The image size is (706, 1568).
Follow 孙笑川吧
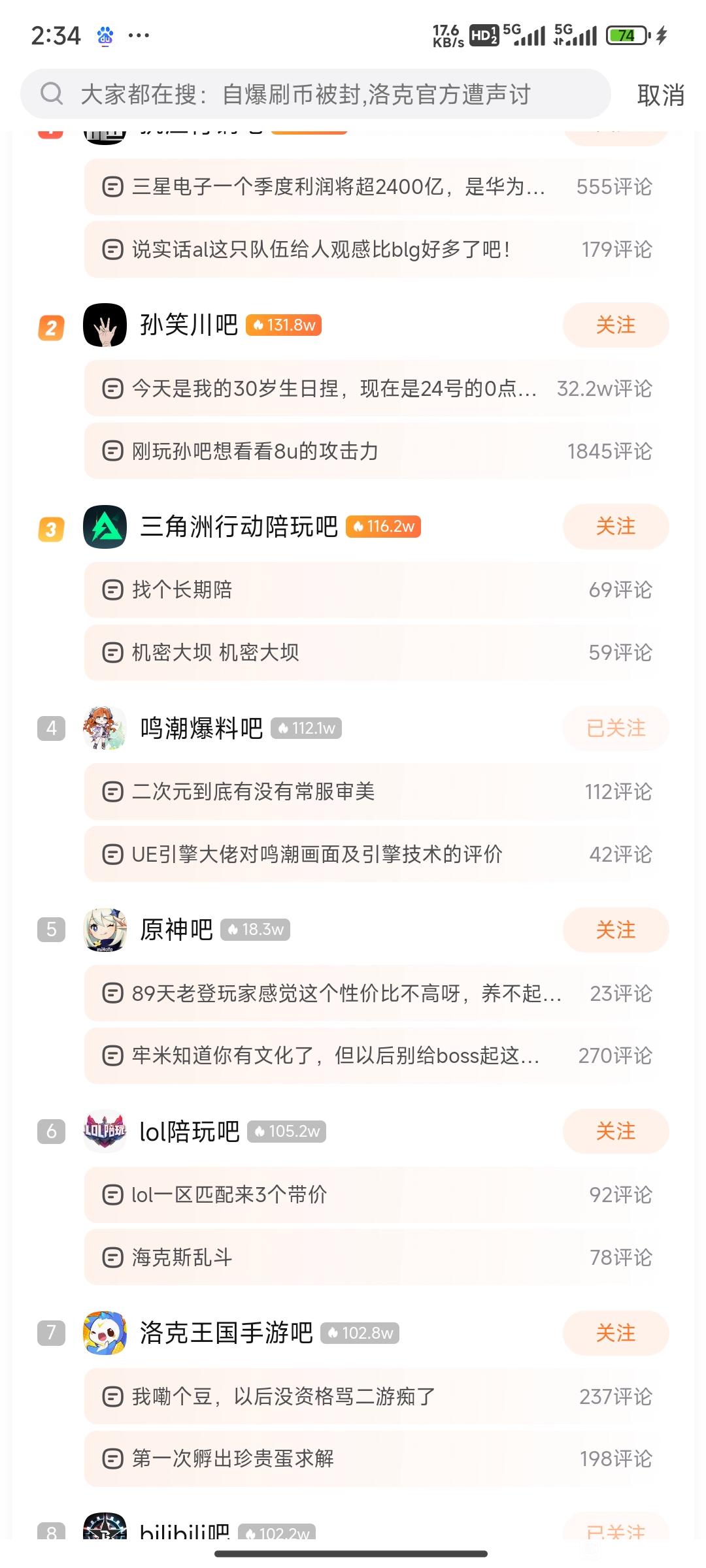pyautogui.click(x=615, y=325)
